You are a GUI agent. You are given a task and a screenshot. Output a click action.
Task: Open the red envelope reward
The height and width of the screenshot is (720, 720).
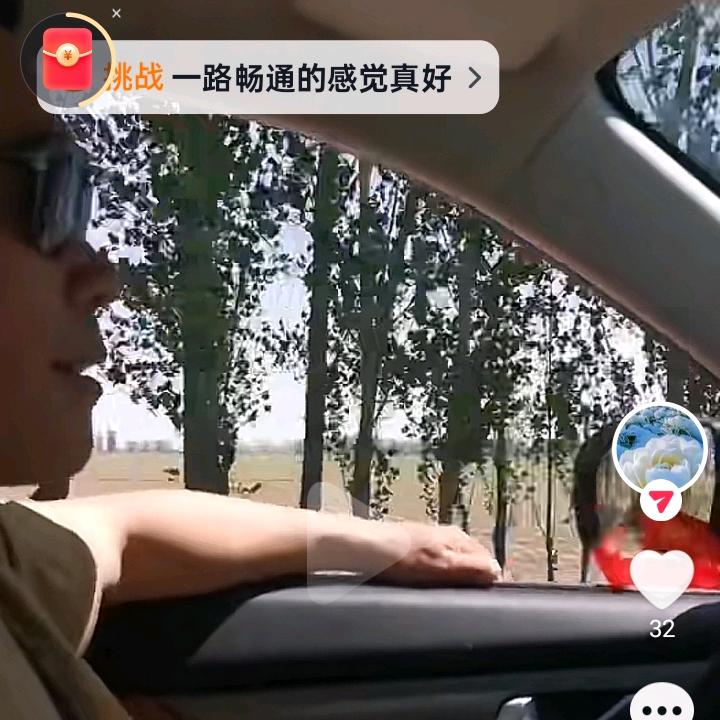tap(68, 59)
